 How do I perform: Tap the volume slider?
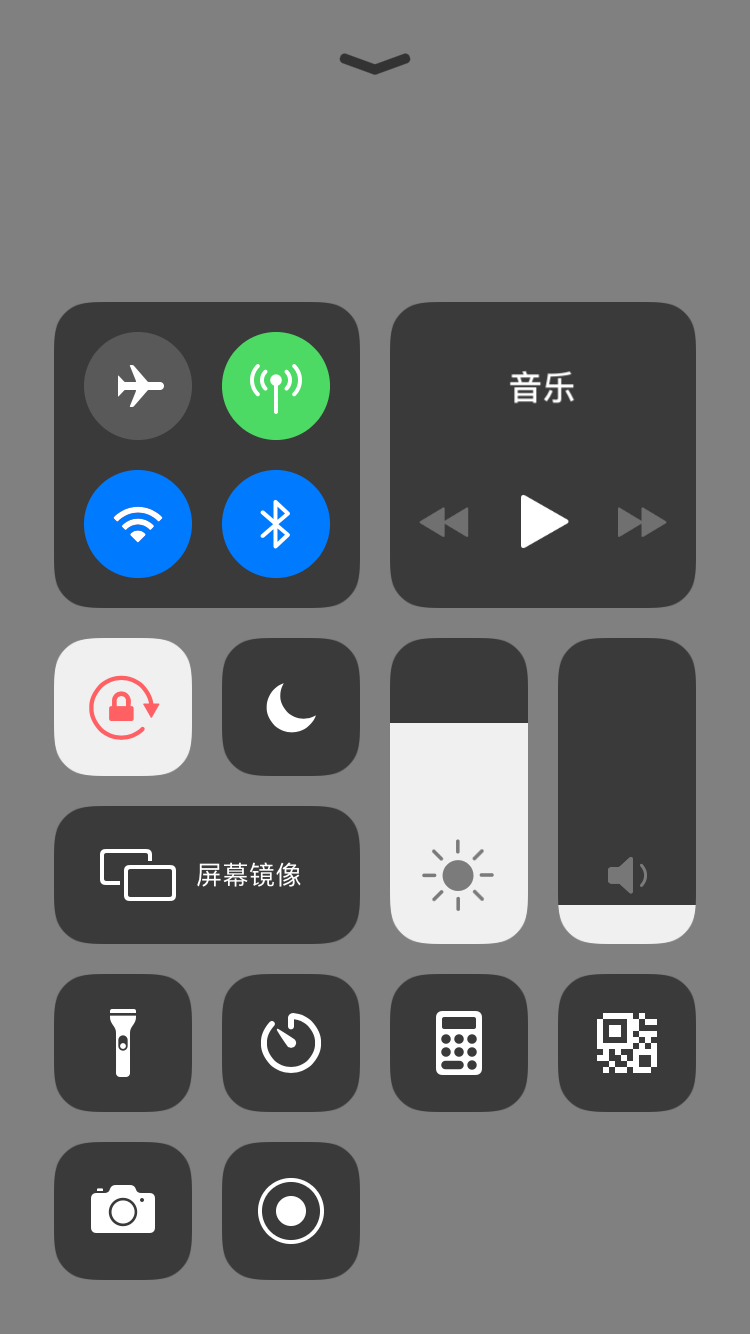(627, 791)
